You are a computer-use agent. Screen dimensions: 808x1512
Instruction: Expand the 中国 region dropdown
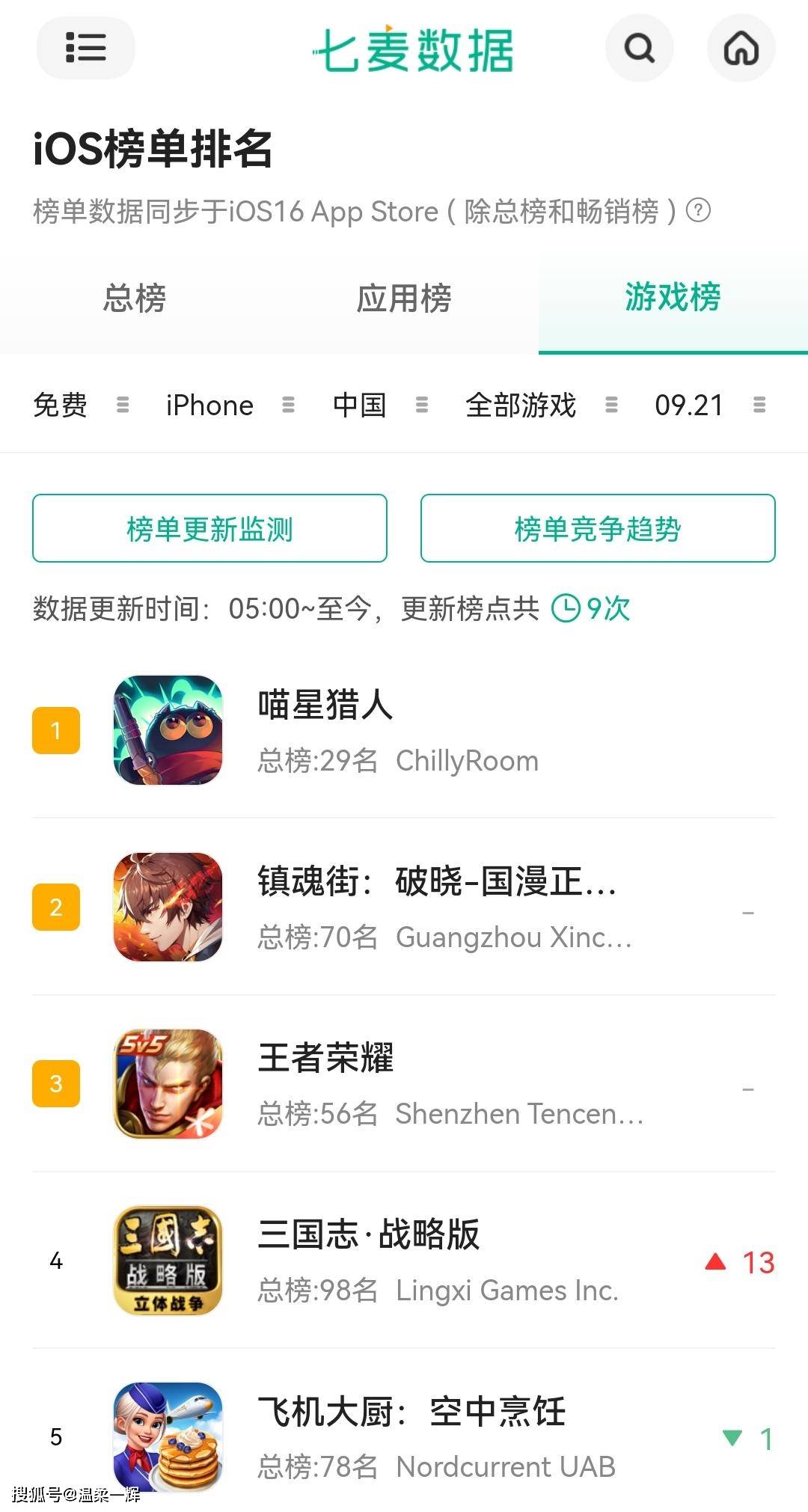coord(379,405)
